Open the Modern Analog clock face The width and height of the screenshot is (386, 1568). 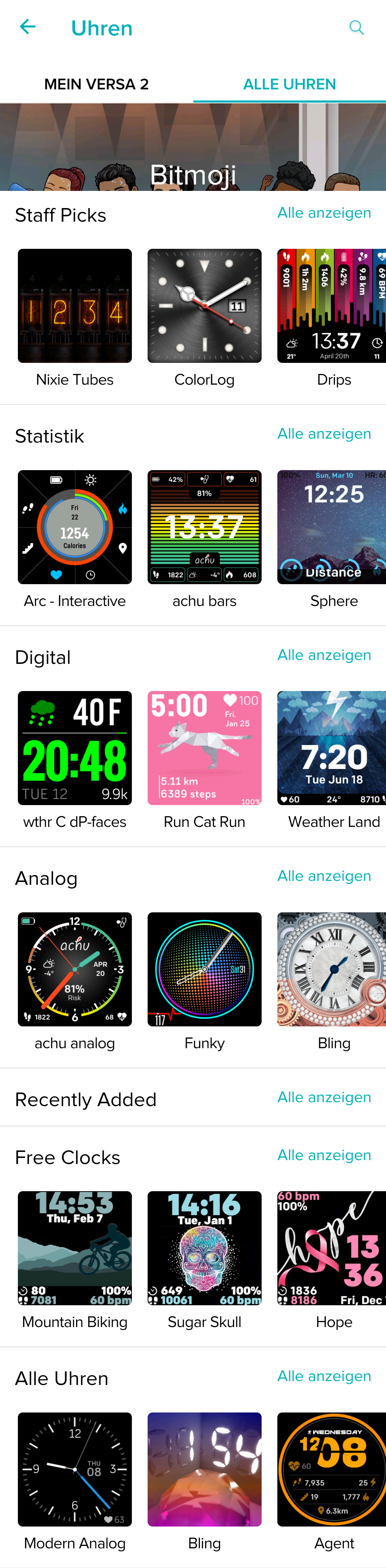point(75,1469)
